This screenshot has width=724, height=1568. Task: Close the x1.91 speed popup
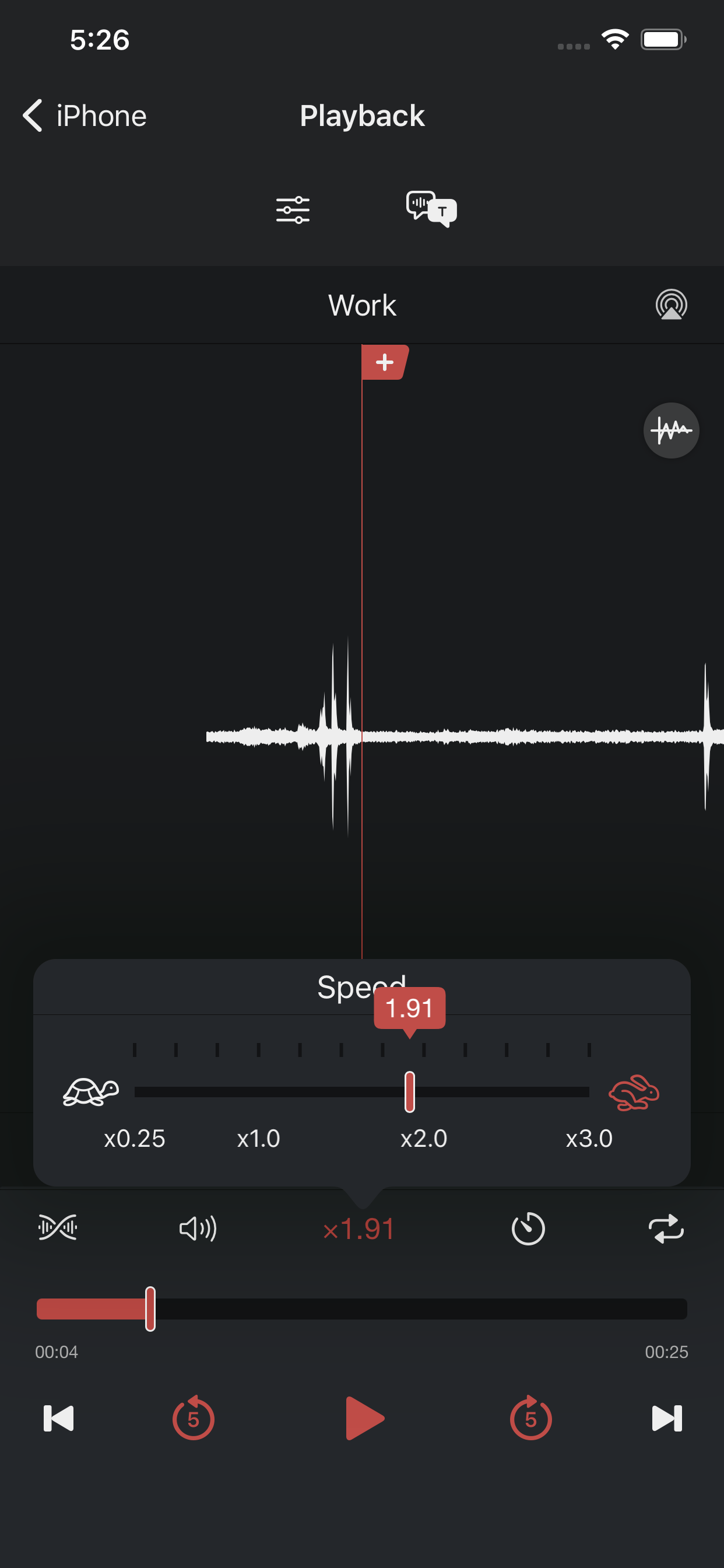(x=359, y=1229)
